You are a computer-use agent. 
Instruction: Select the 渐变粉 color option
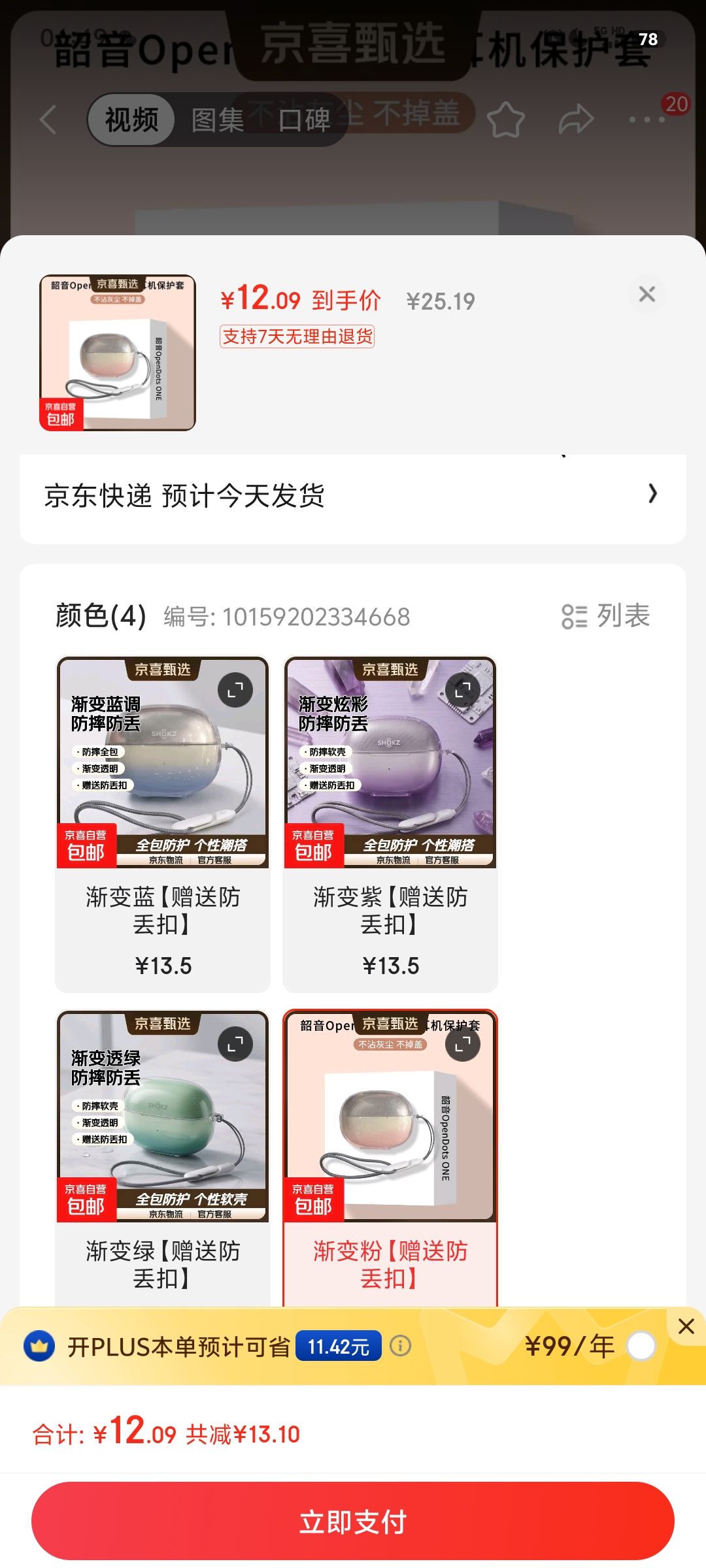(x=390, y=1158)
